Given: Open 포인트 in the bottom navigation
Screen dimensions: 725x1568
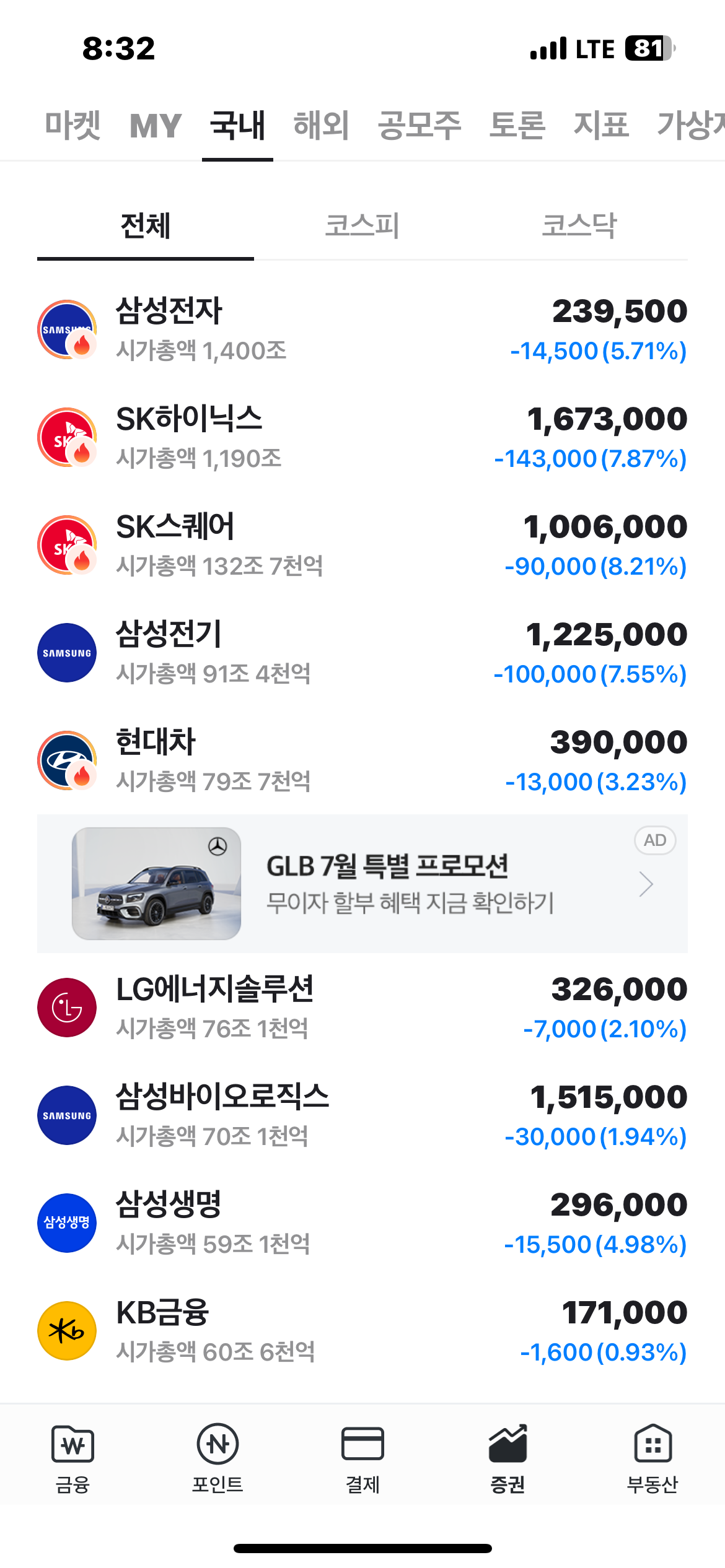Looking at the screenshot, I should (217, 1459).
